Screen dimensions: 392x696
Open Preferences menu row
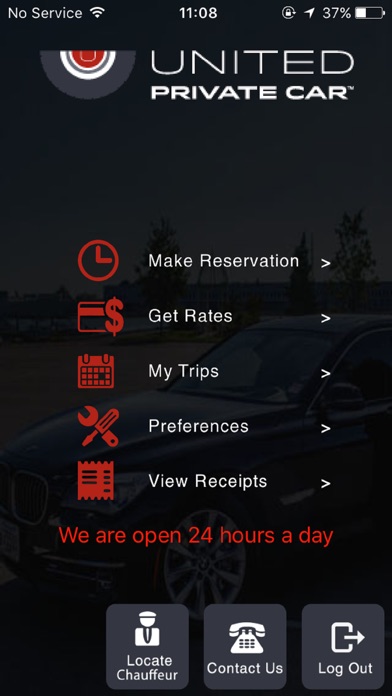pos(204,427)
